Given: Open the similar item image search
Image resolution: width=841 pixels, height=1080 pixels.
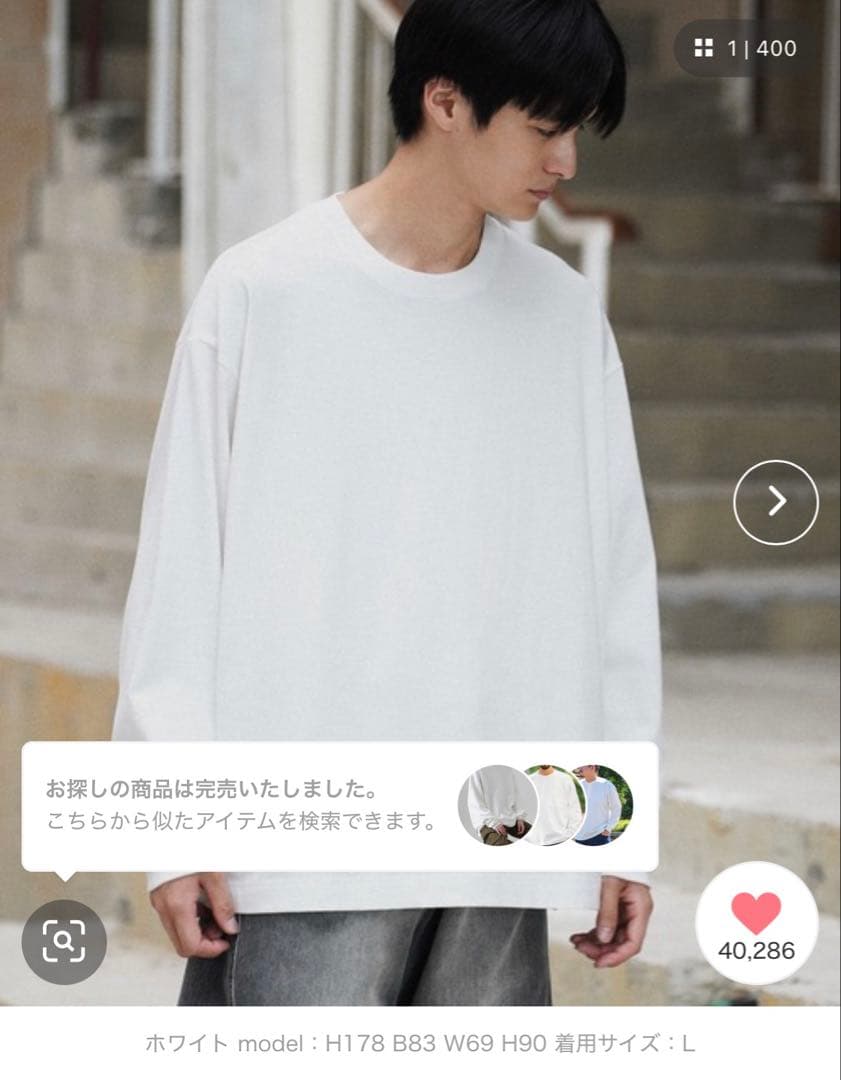Looking at the screenshot, I should [x=64, y=942].
